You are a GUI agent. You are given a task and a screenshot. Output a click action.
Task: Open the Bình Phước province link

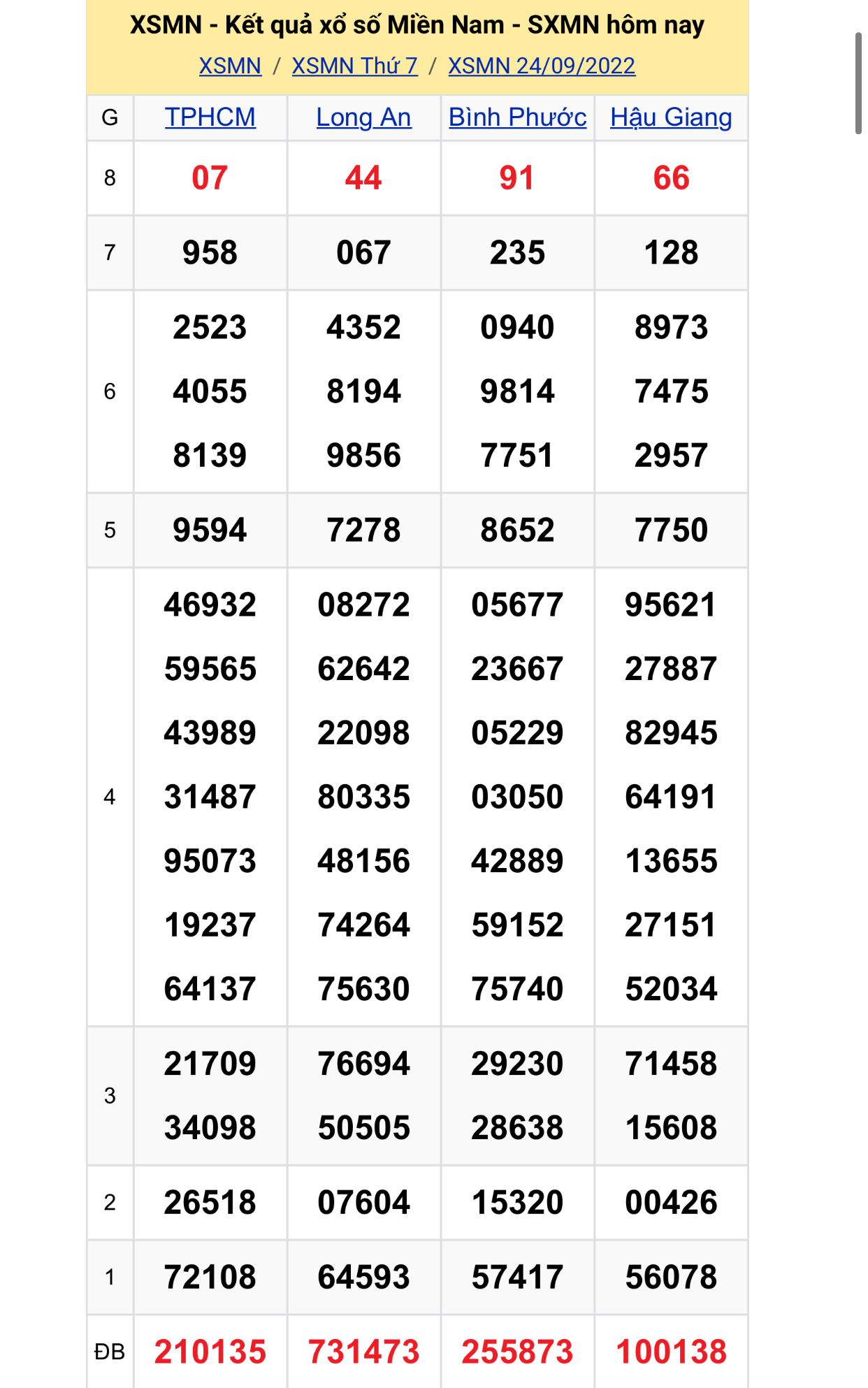[517, 117]
